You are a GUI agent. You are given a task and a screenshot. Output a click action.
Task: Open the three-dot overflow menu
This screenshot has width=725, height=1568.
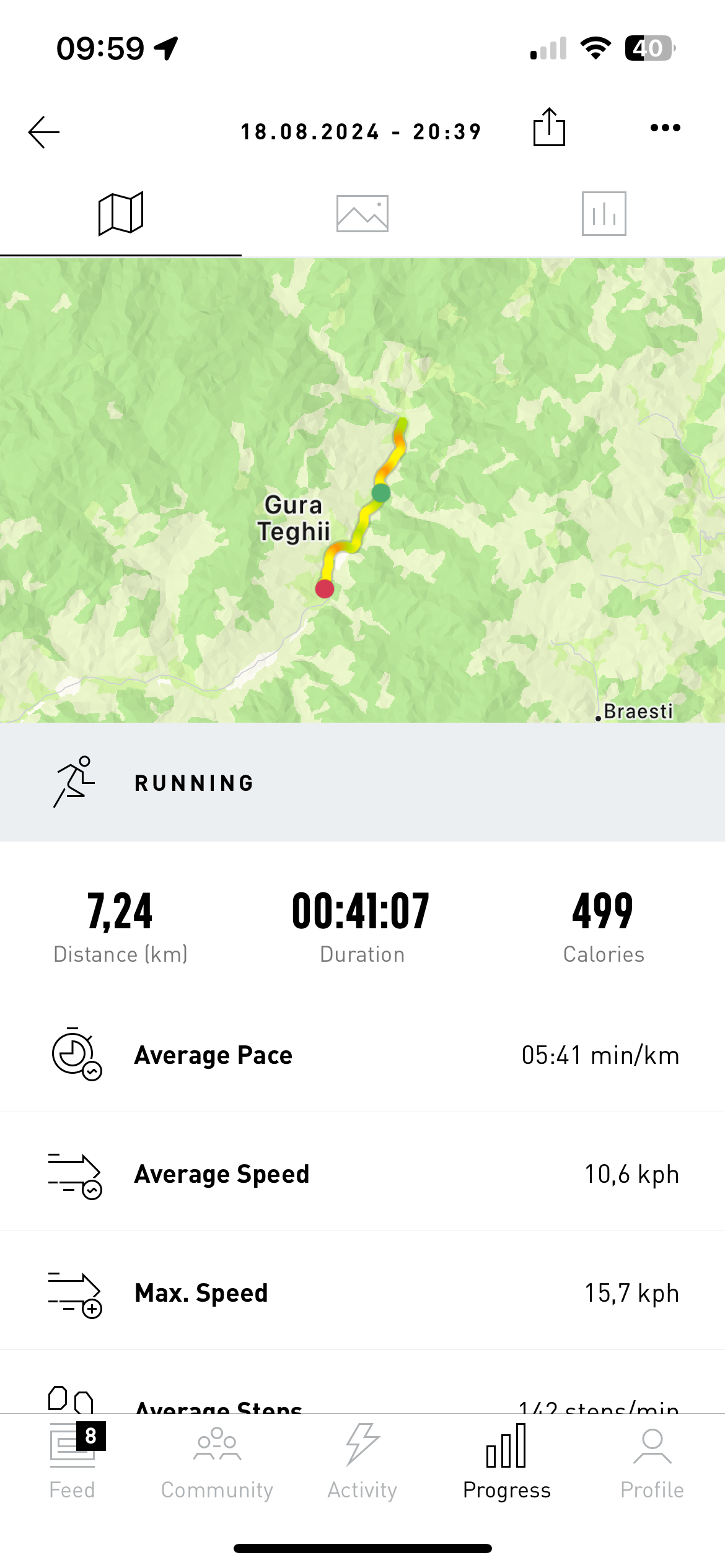click(x=665, y=128)
